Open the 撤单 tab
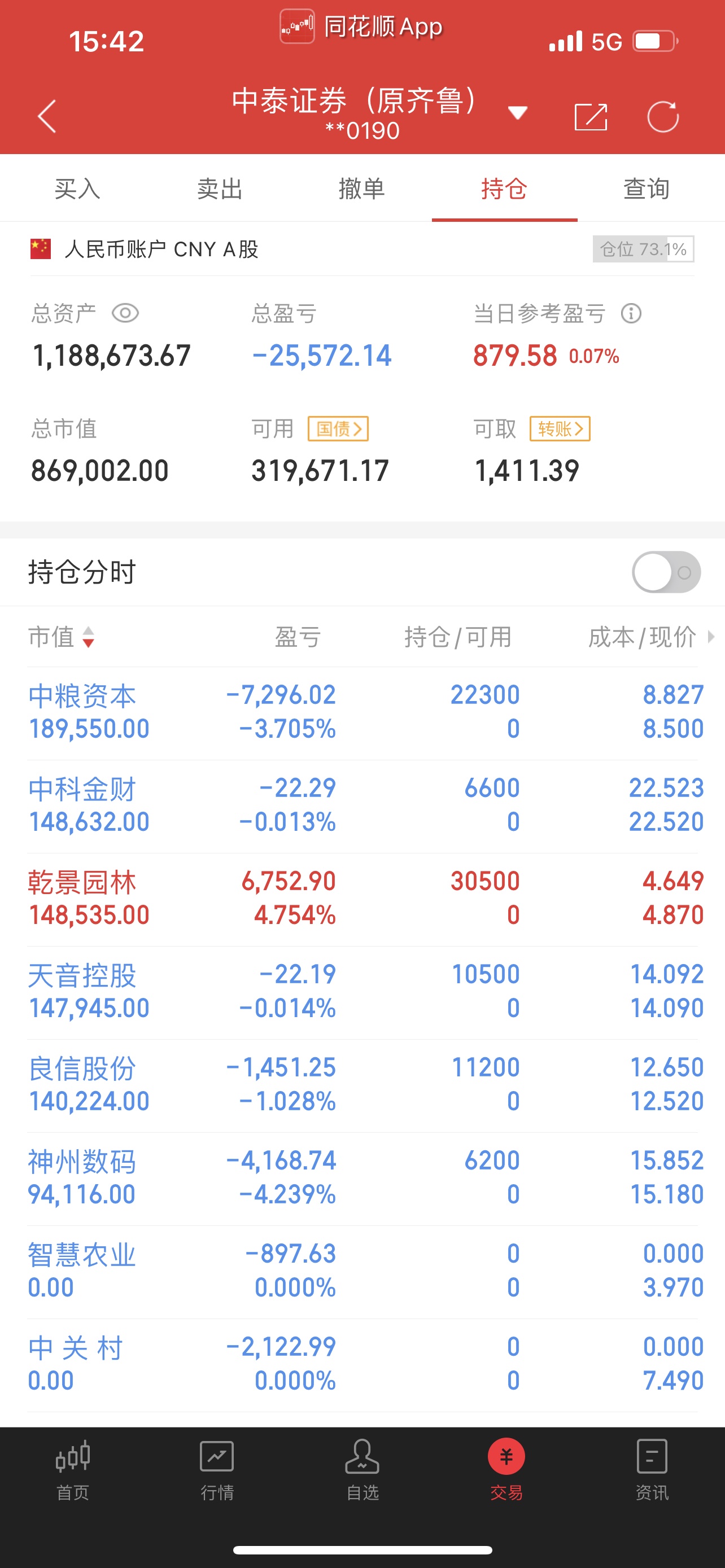The width and height of the screenshot is (725, 1568). (362, 189)
